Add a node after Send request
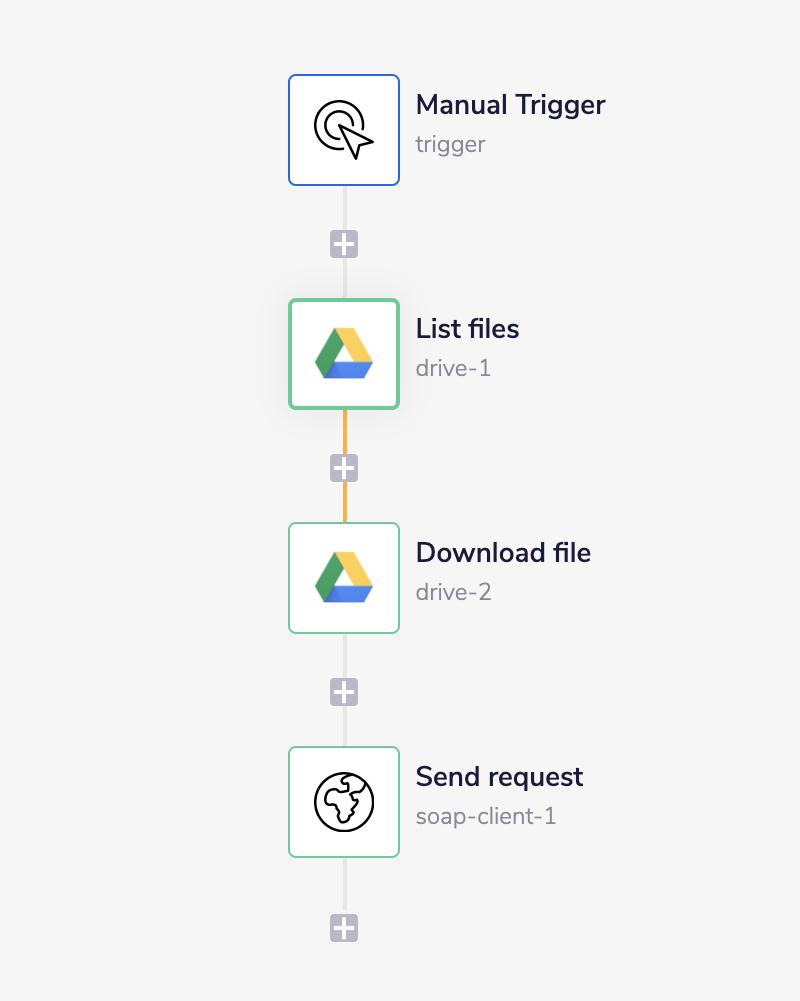The image size is (800, 1001). 344,929
